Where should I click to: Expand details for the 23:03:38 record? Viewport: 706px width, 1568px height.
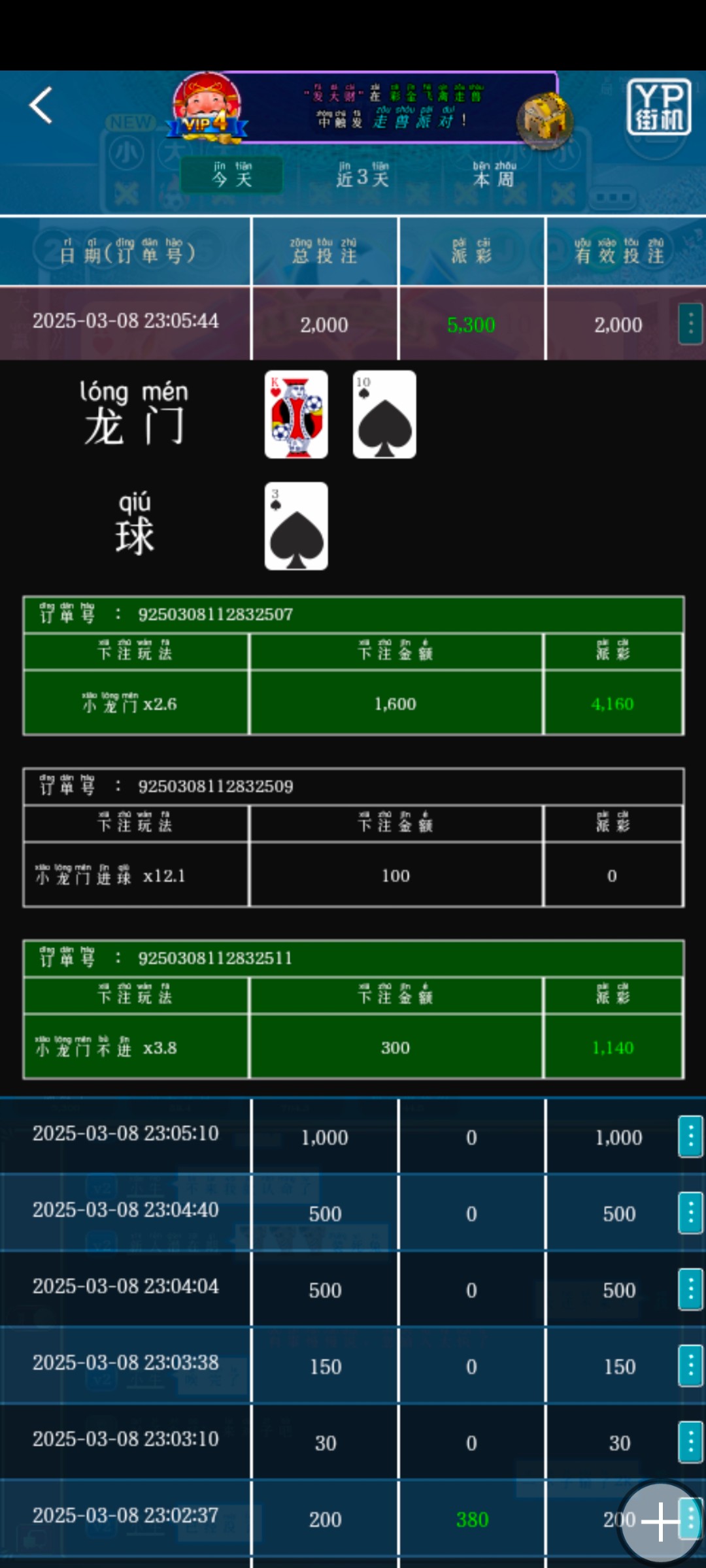[690, 1366]
